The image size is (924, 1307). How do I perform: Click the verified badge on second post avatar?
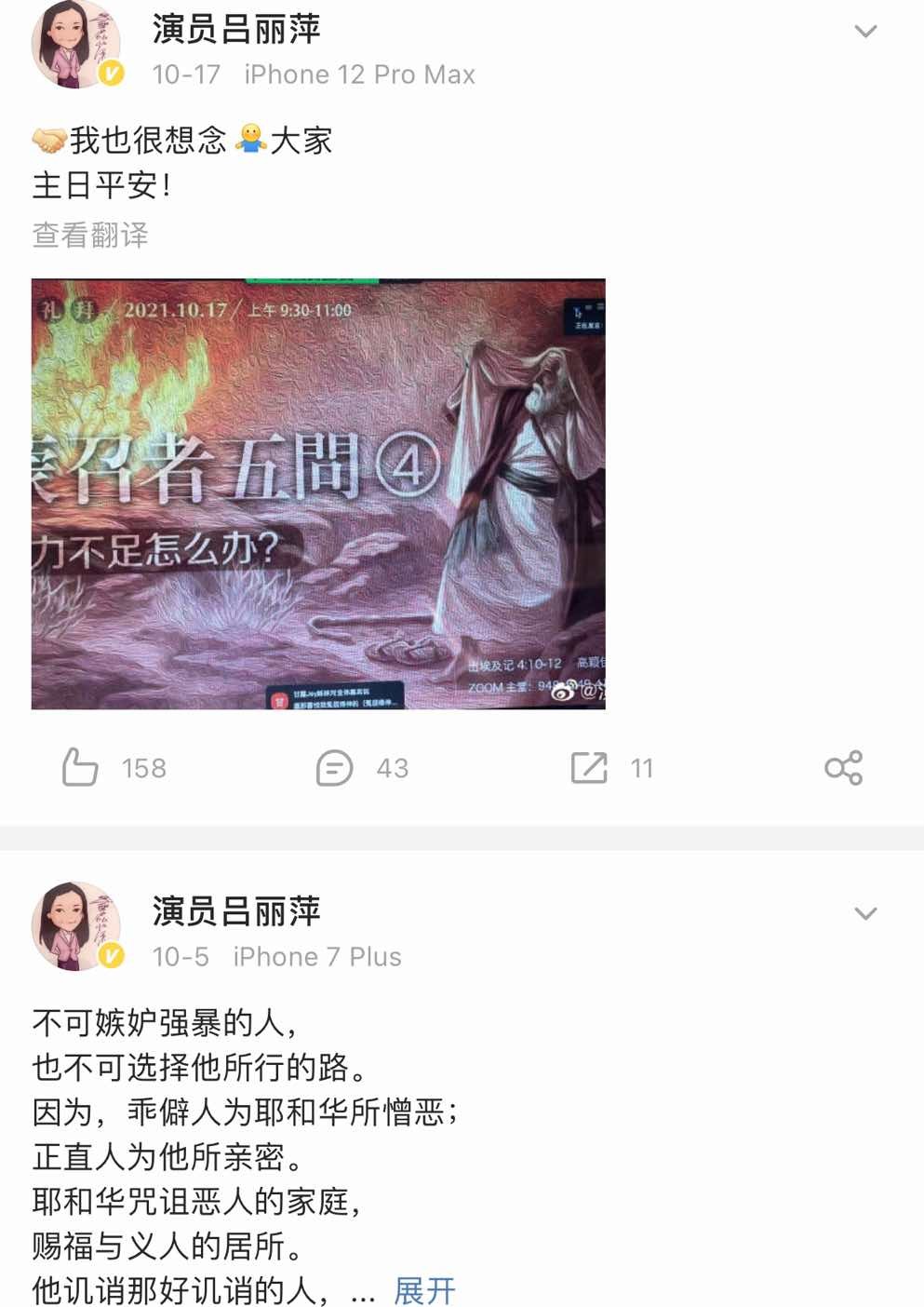pos(111,953)
